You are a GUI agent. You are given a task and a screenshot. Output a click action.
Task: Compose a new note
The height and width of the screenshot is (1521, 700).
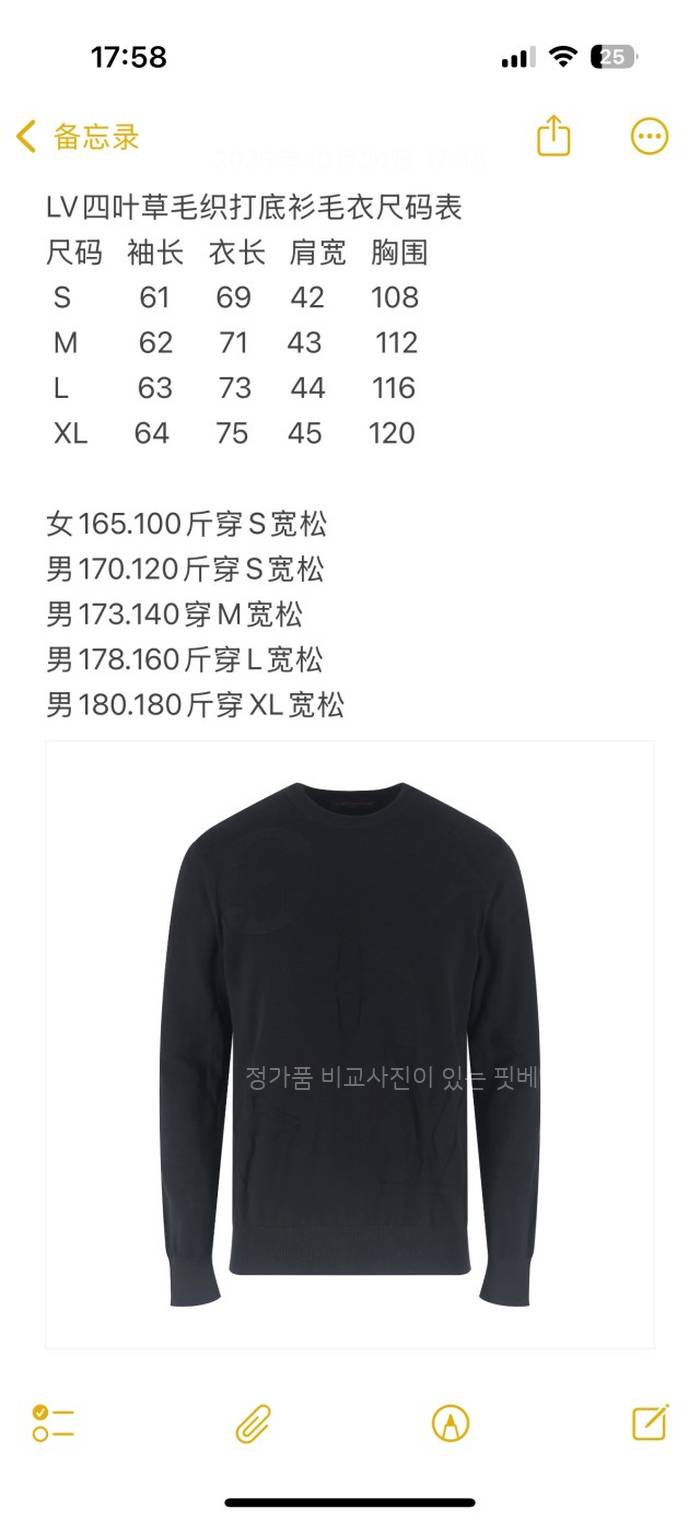pyautogui.click(x=649, y=1421)
